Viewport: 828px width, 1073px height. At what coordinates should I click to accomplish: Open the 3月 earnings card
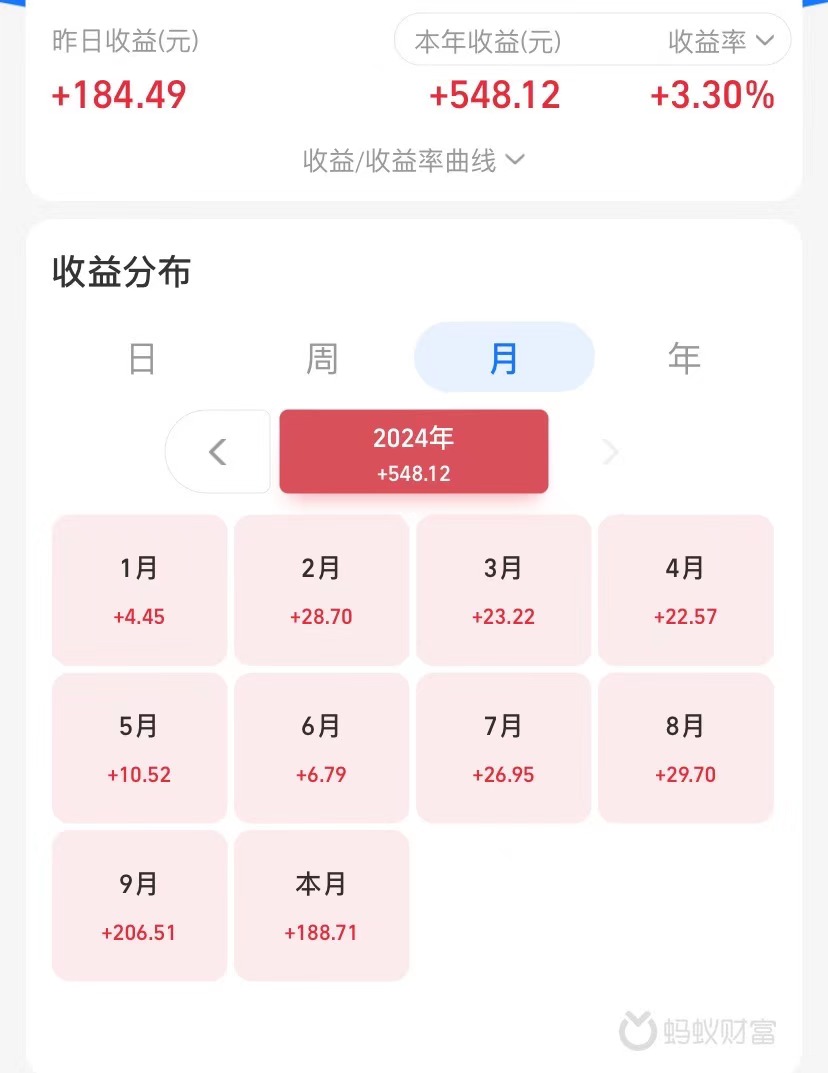[503, 590]
